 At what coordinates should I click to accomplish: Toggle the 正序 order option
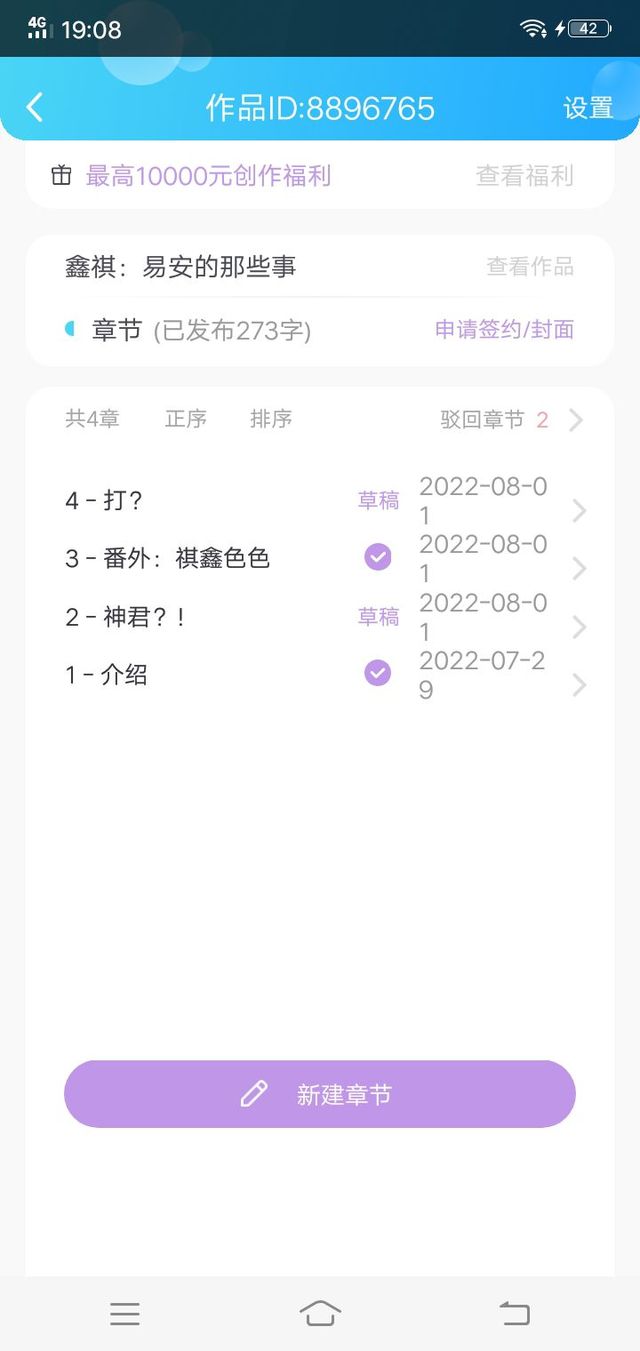click(x=186, y=419)
